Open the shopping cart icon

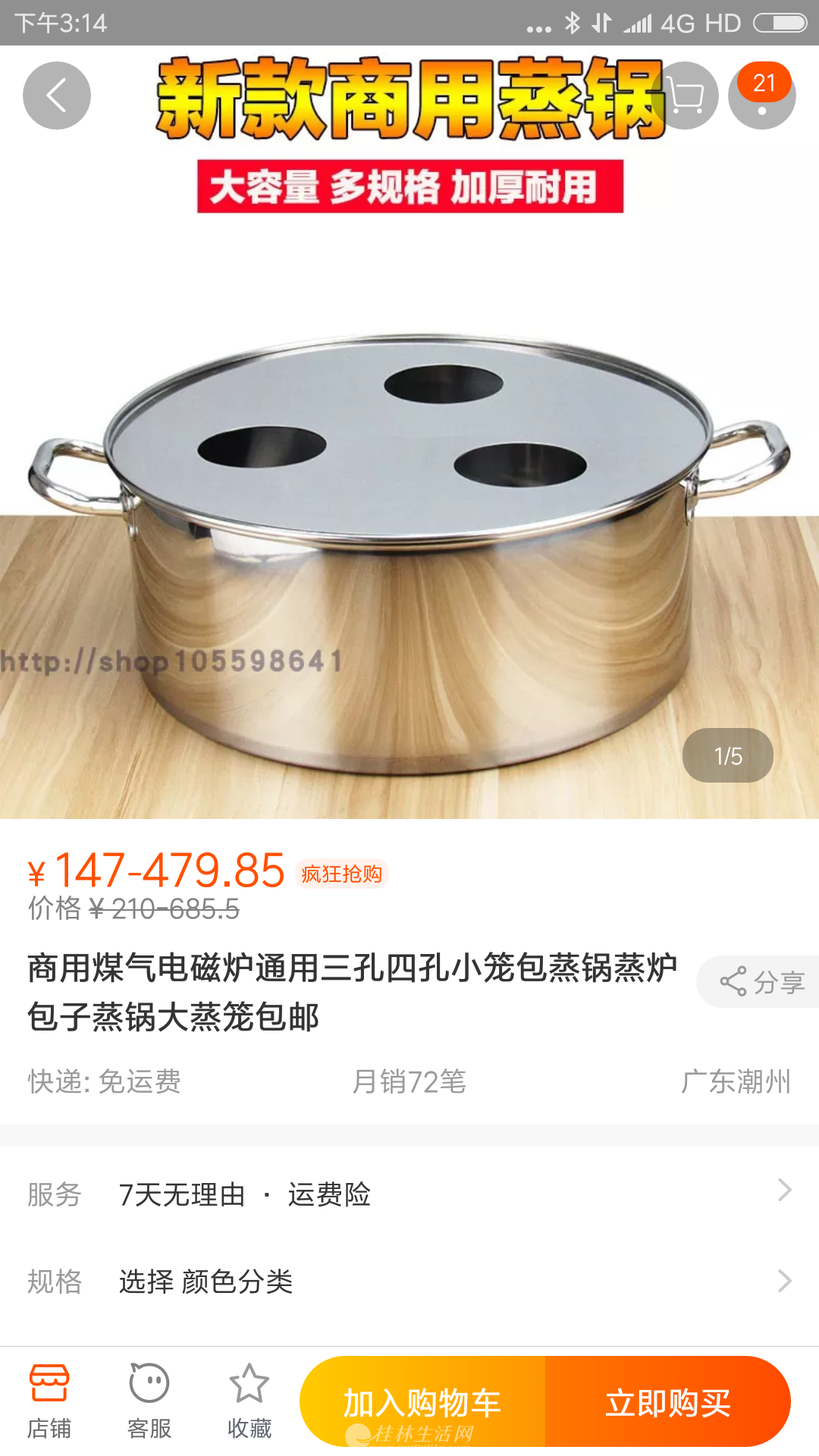(685, 96)
